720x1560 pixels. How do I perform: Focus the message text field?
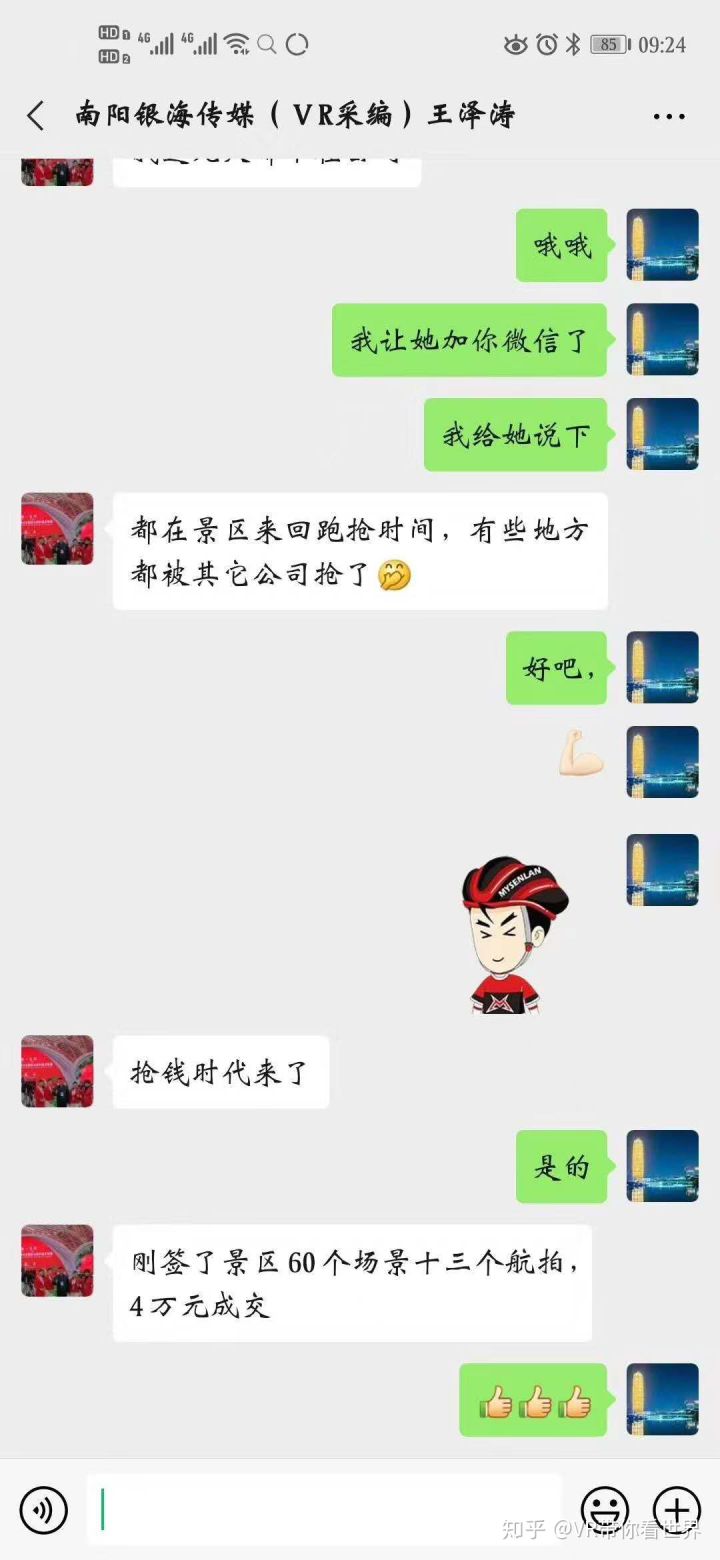pos(324,1509)
